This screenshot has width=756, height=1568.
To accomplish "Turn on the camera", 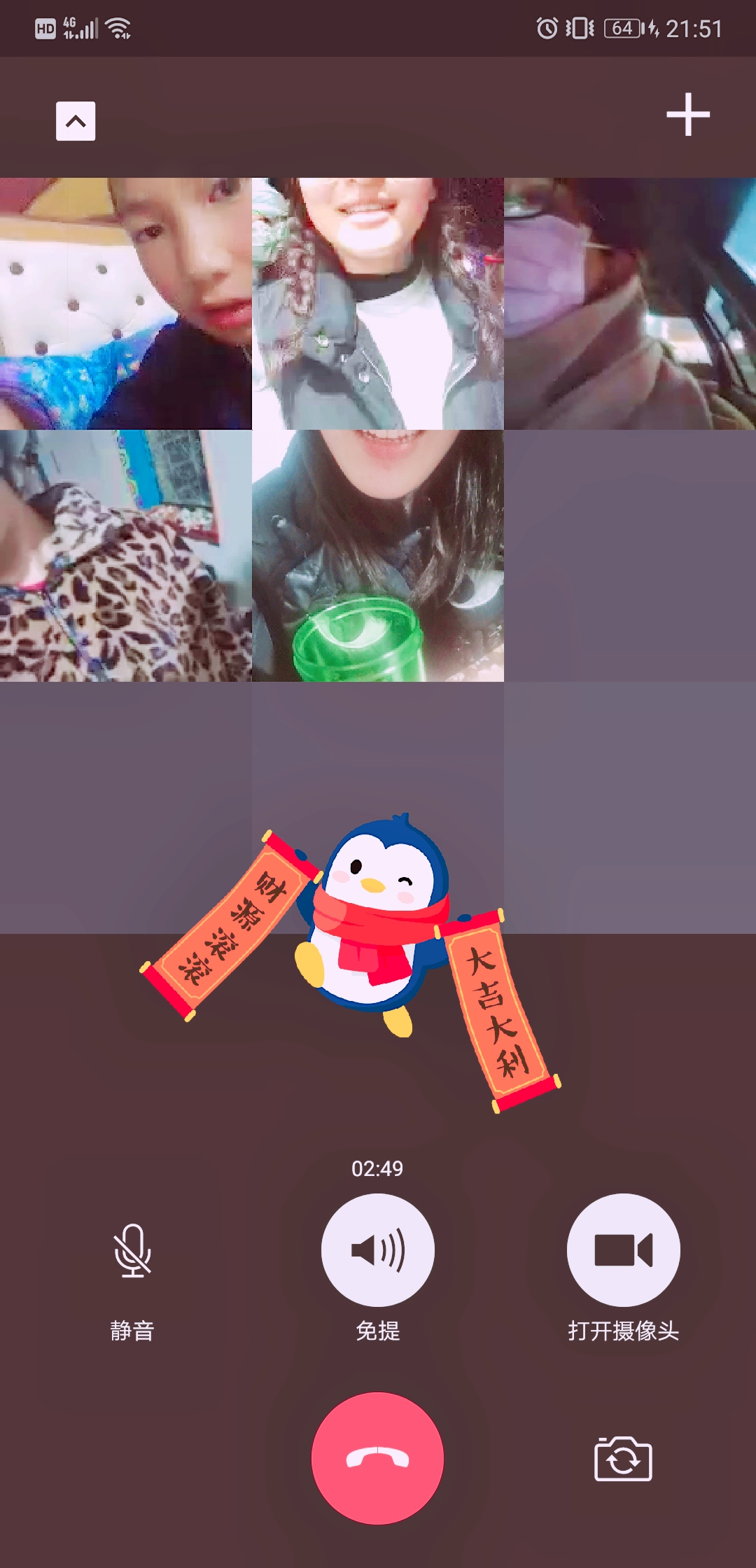I will click(623, 1250).
